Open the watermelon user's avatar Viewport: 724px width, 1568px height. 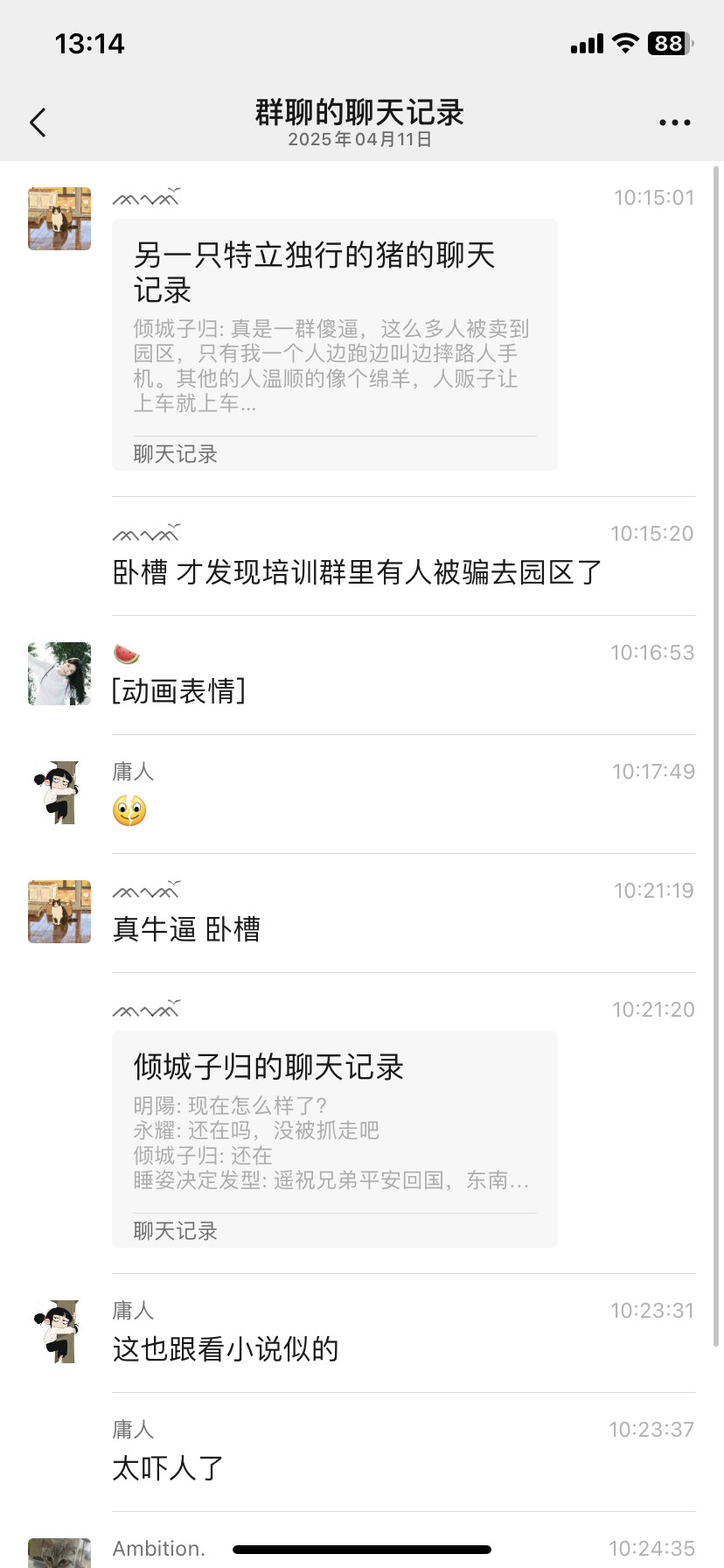59,674
